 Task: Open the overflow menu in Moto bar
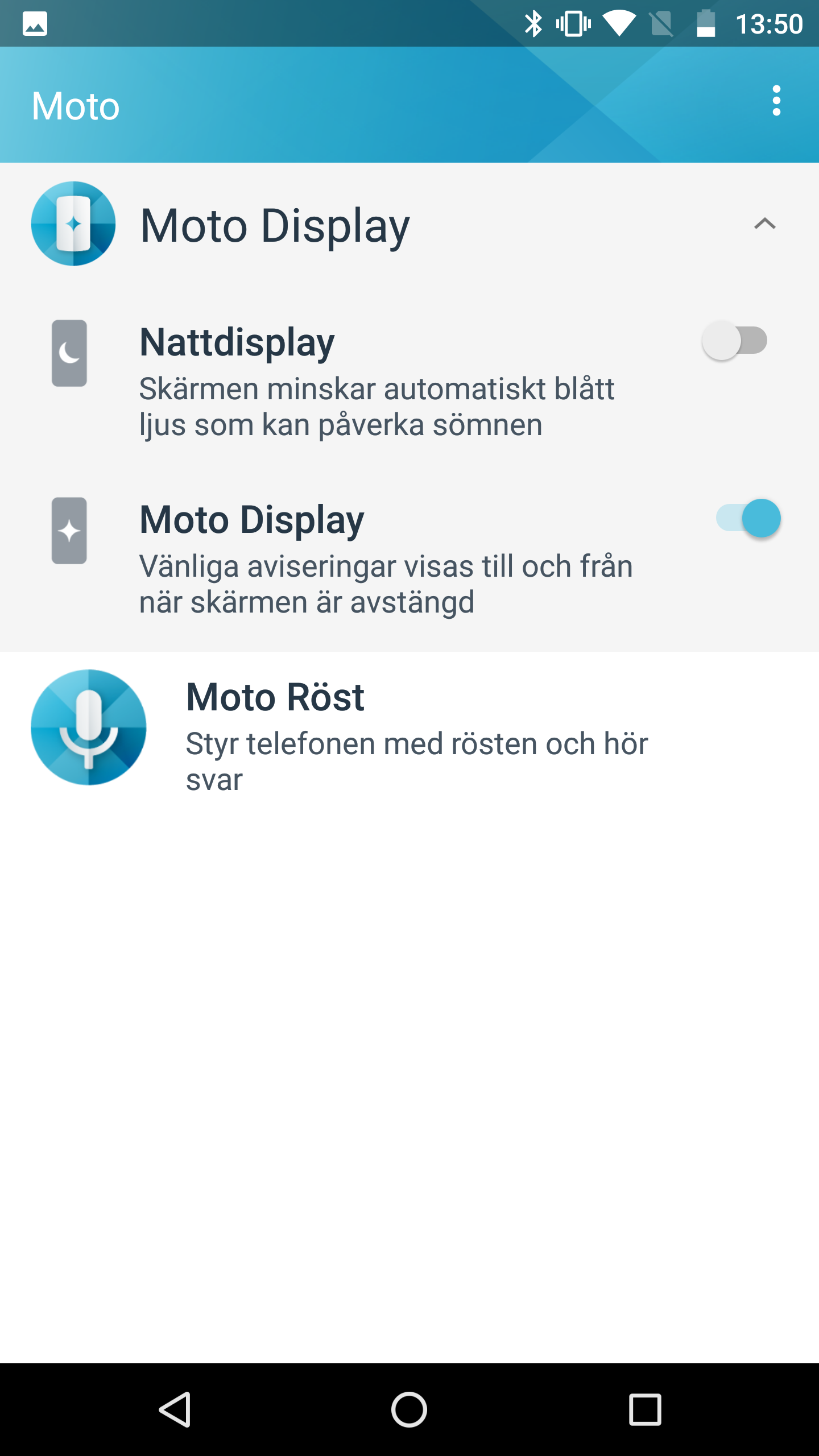click(776, 101)
